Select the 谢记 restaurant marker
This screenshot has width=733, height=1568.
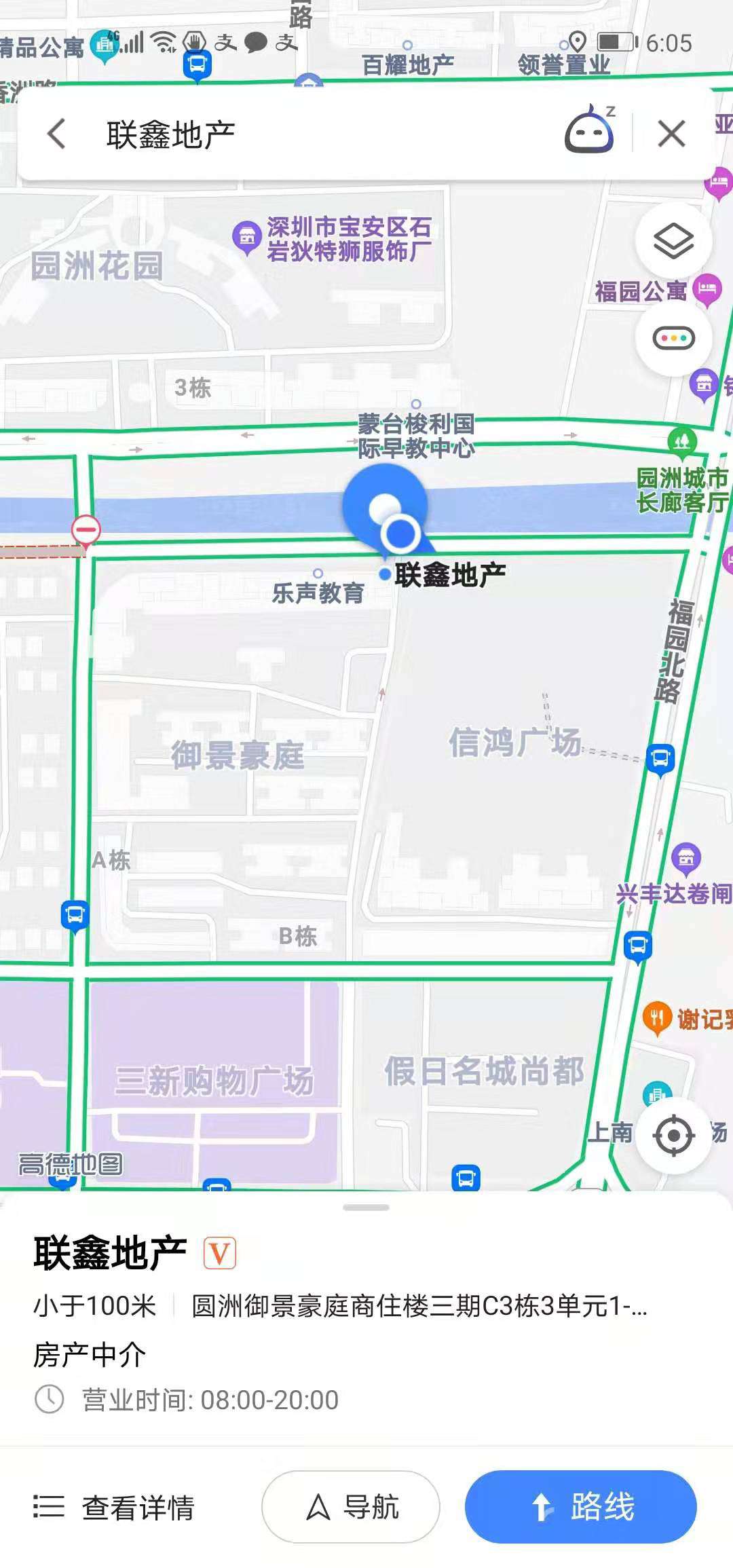657,1018
